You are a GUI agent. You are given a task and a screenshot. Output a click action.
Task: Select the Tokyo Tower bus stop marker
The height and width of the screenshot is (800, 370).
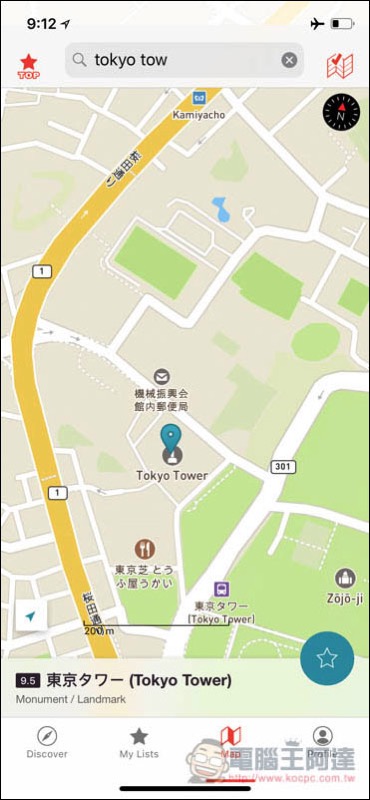[221, 590]
